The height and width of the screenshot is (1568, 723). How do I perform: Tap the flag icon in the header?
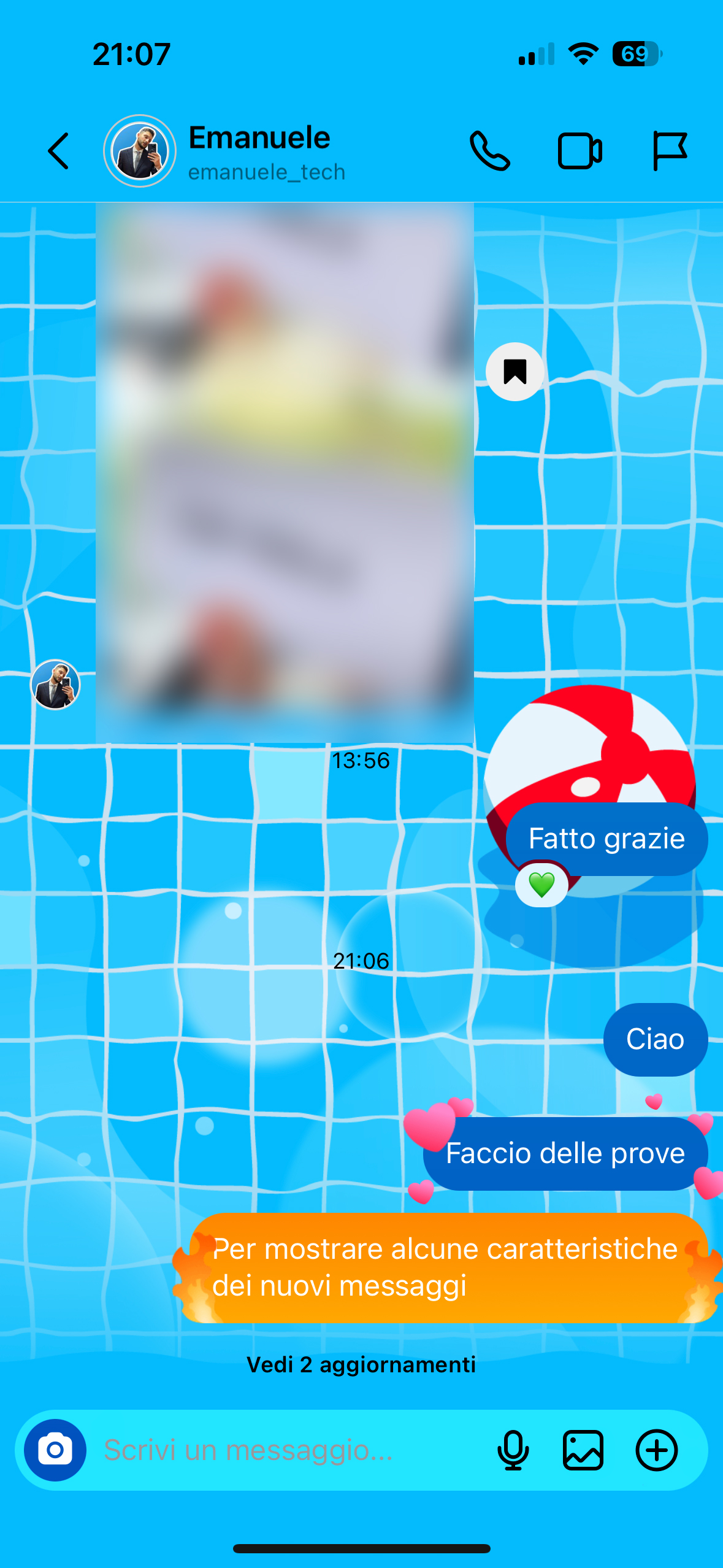[x=670, y=151]
